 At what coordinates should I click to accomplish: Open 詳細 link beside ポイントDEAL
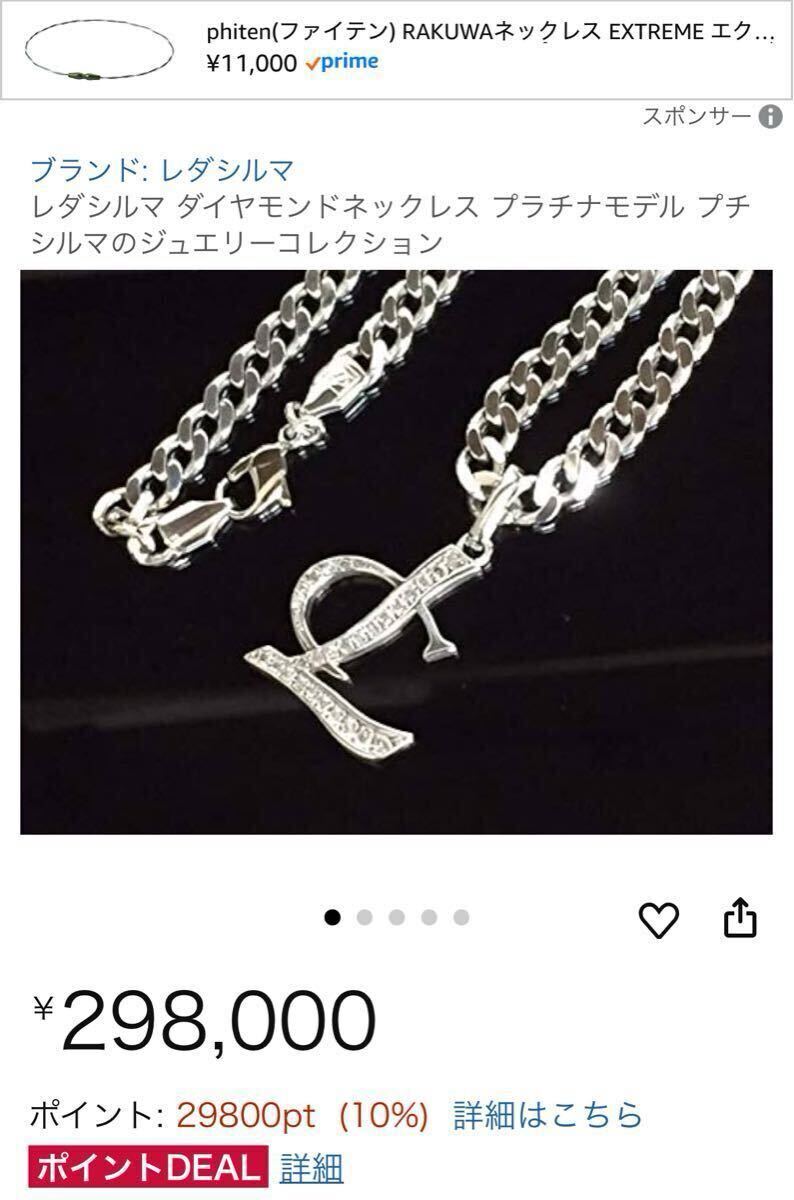pos(311,1167)
